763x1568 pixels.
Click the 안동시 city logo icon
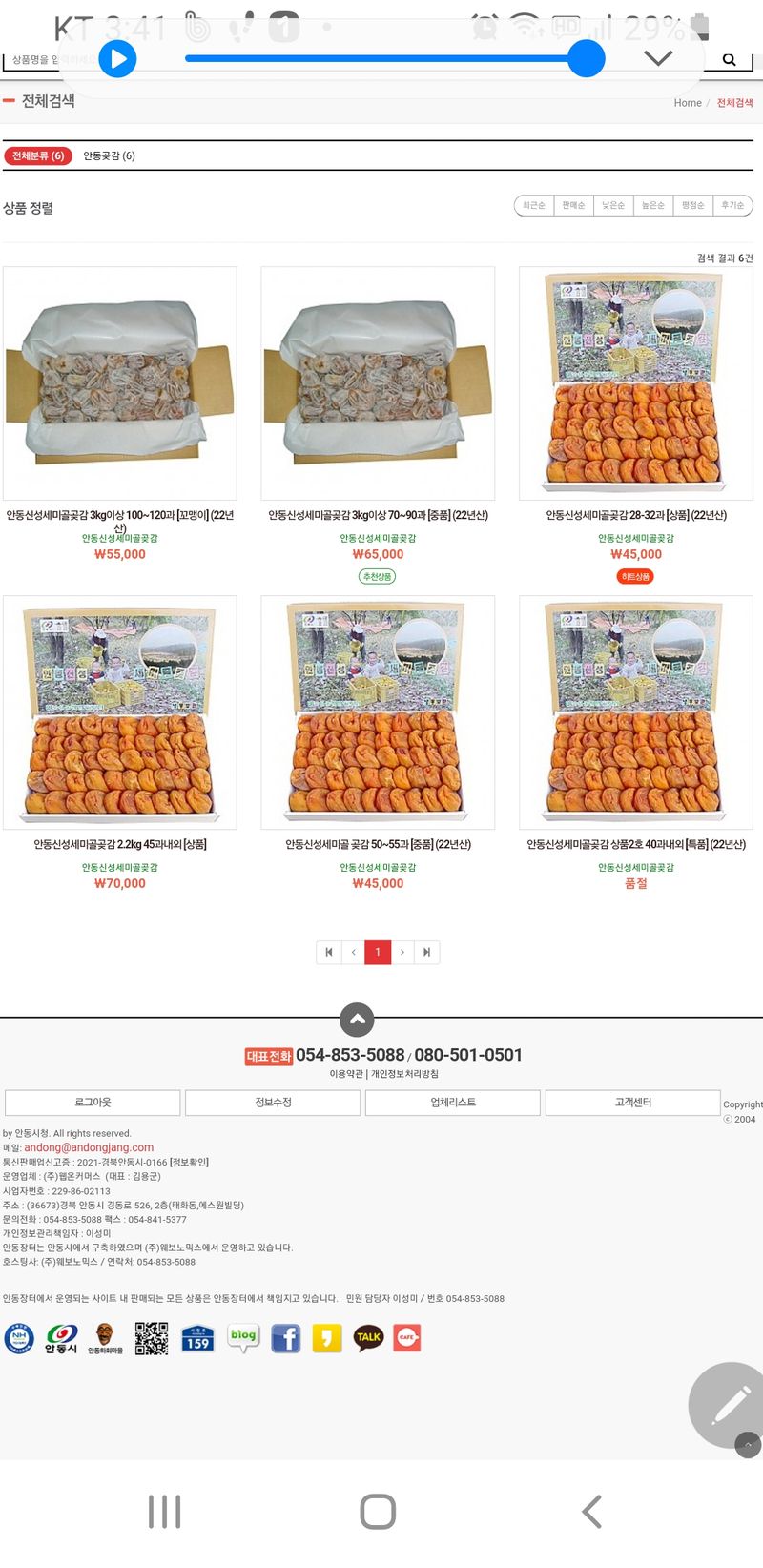60,1338
